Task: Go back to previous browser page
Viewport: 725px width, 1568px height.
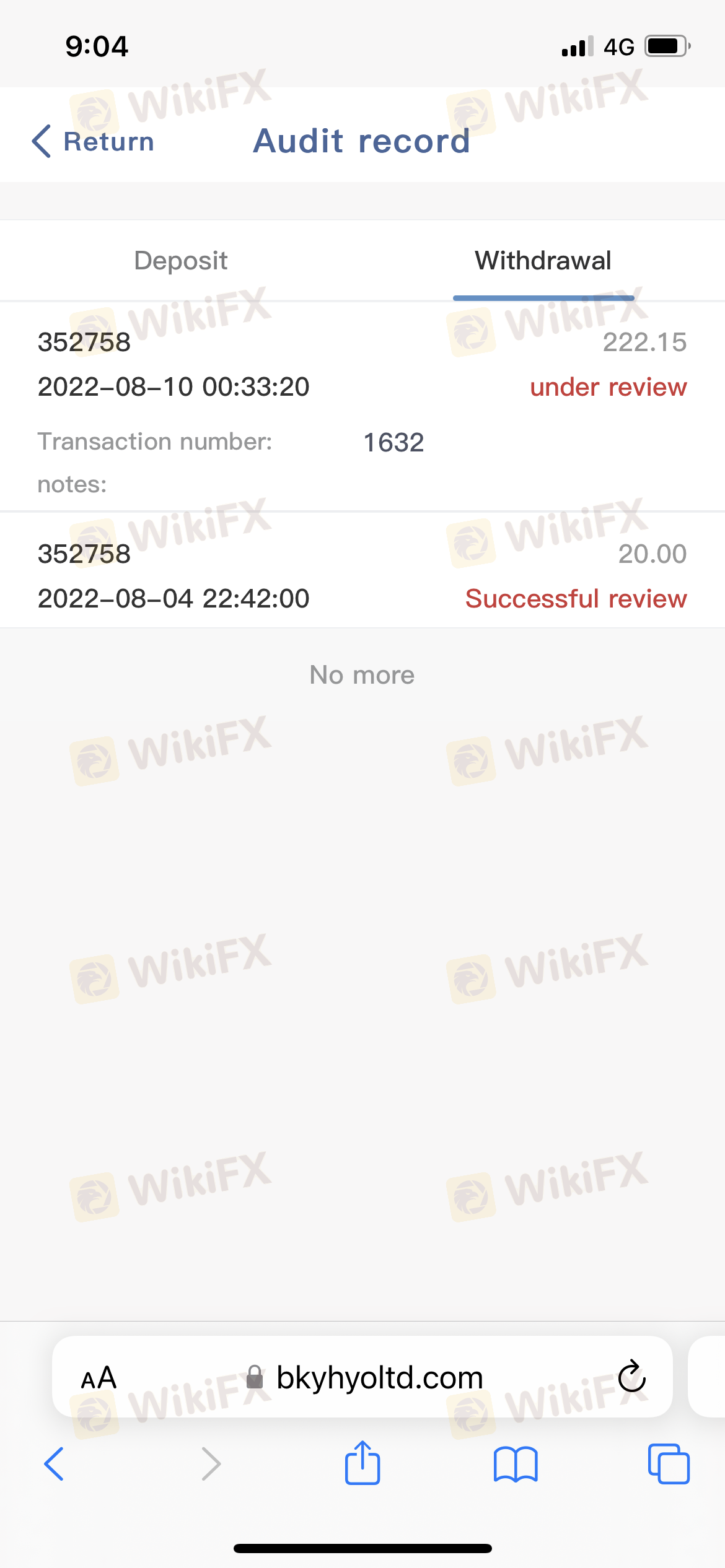Action: pos(55,1464)
